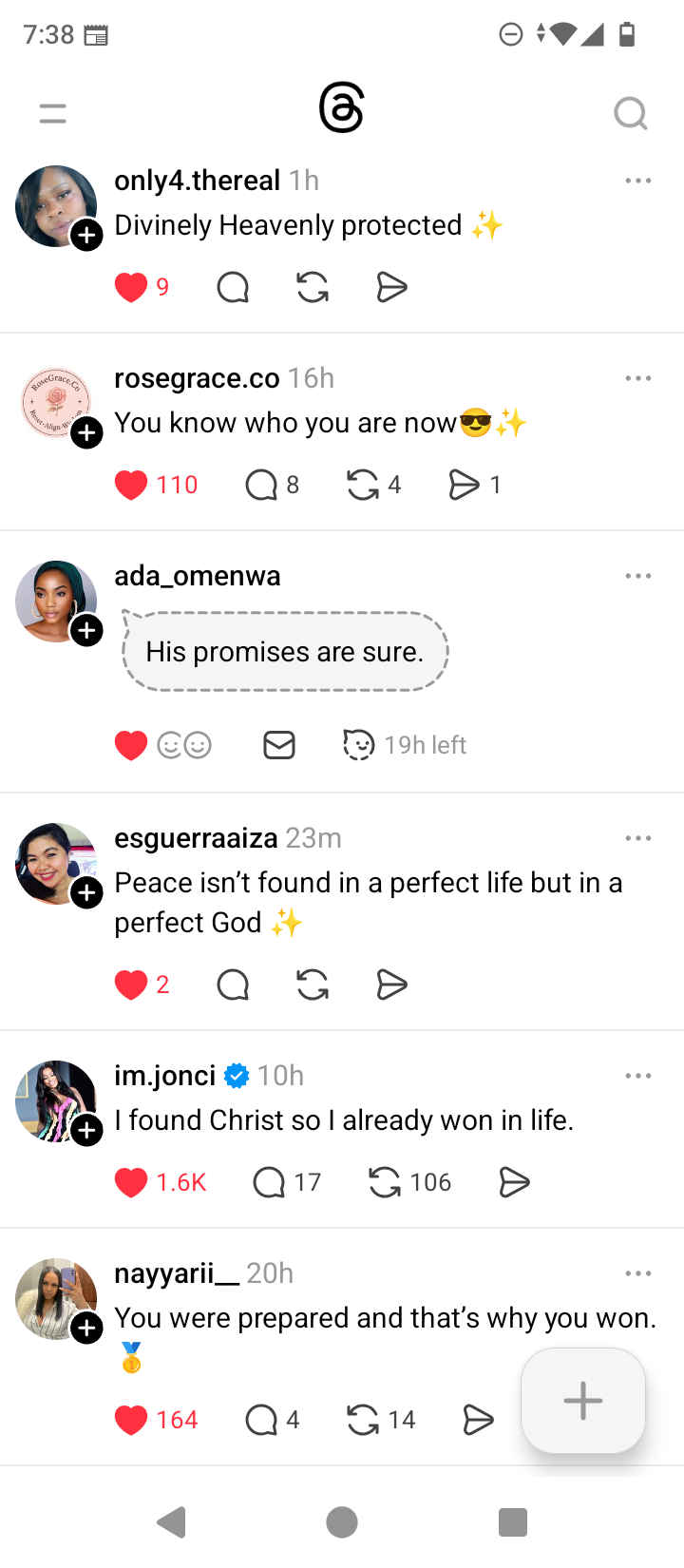Open the search icon
Viewport: 684px width, 1568px height.
(x=630, y=114)
